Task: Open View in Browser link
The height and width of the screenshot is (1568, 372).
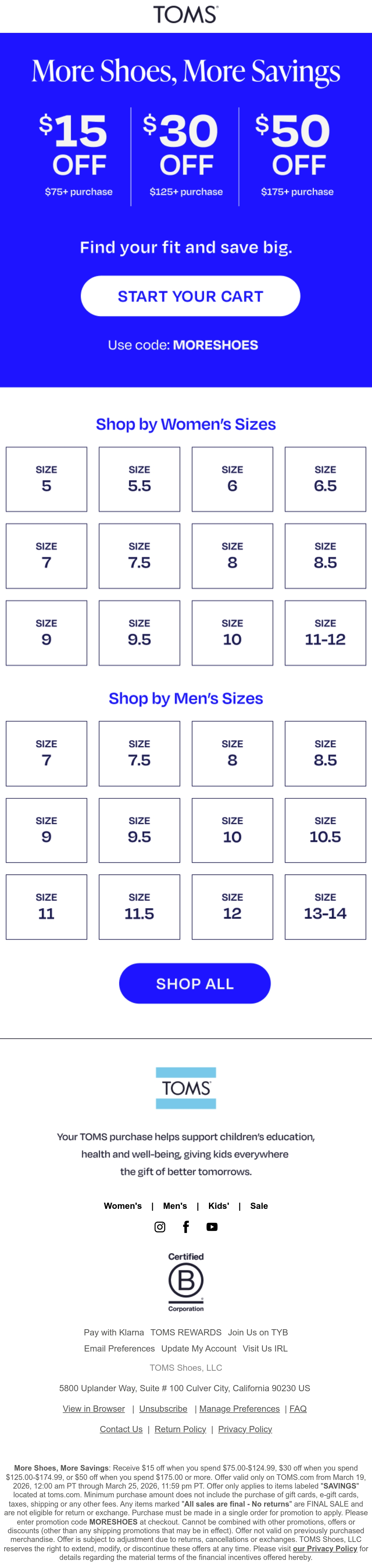Action: click(x=94, y=1409)
